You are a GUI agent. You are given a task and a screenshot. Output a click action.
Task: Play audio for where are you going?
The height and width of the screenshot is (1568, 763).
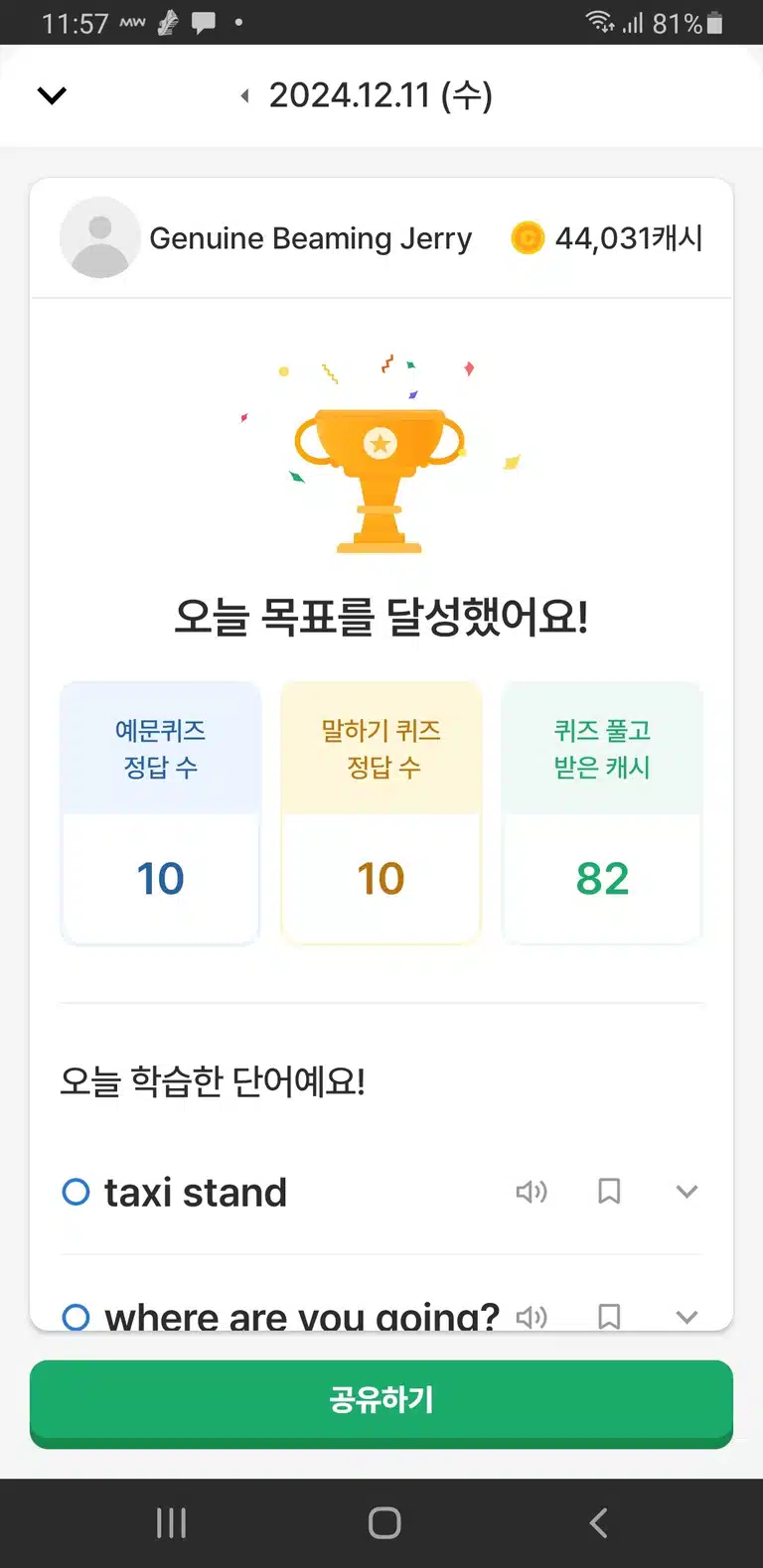pyautogui.click(x=532, y=1317)
